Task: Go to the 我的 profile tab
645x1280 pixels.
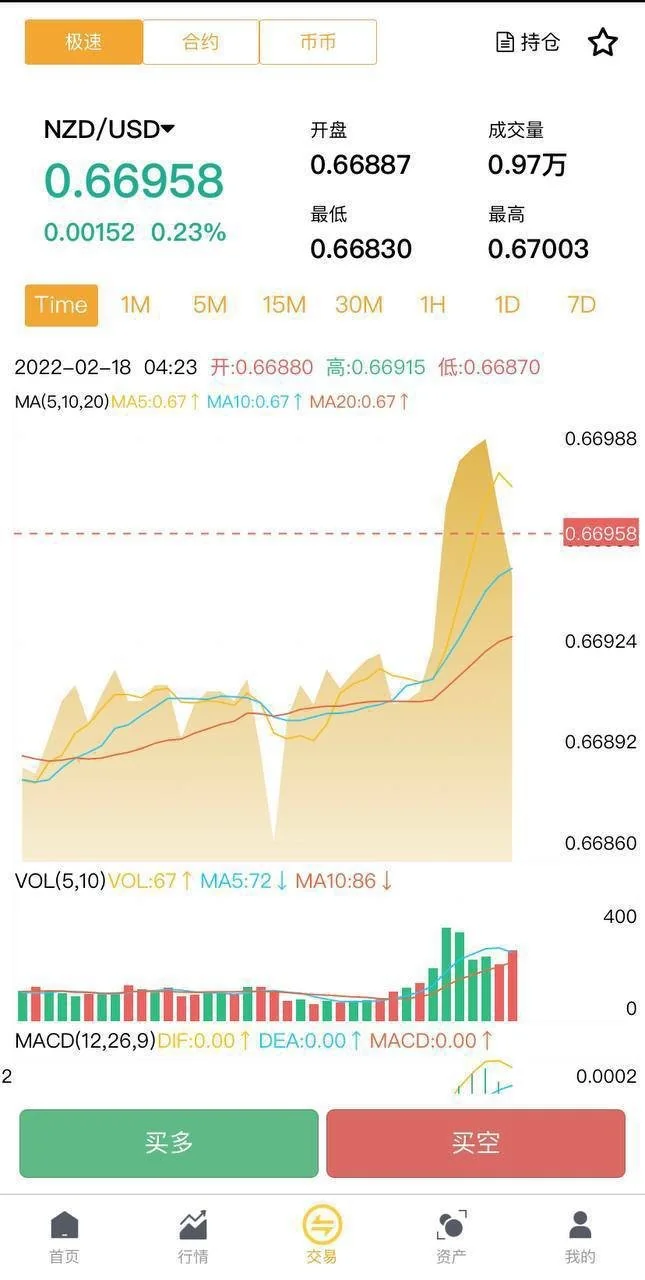Action: (x=580, y=1236)
